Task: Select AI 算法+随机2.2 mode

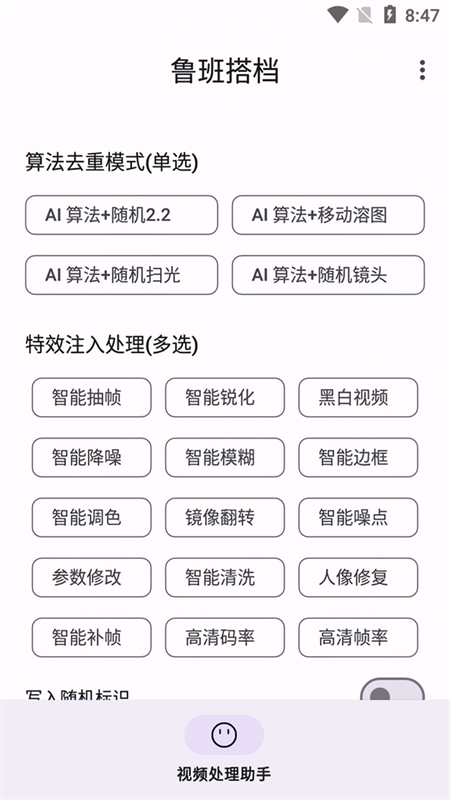Action: click(x=121, y=215)
